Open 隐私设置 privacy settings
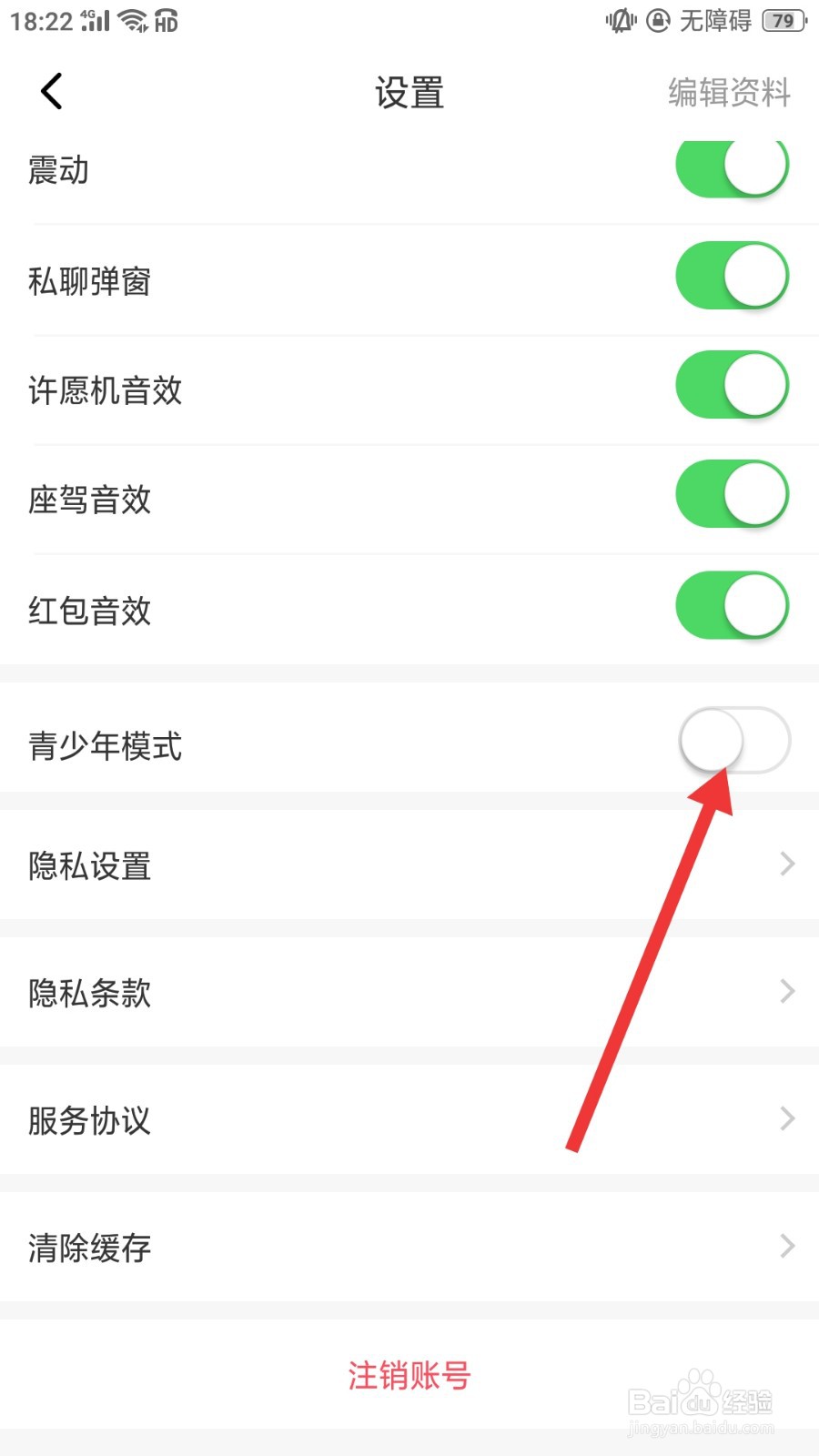The width and height of the screenshot is (819, 1456). pos(409,864)
